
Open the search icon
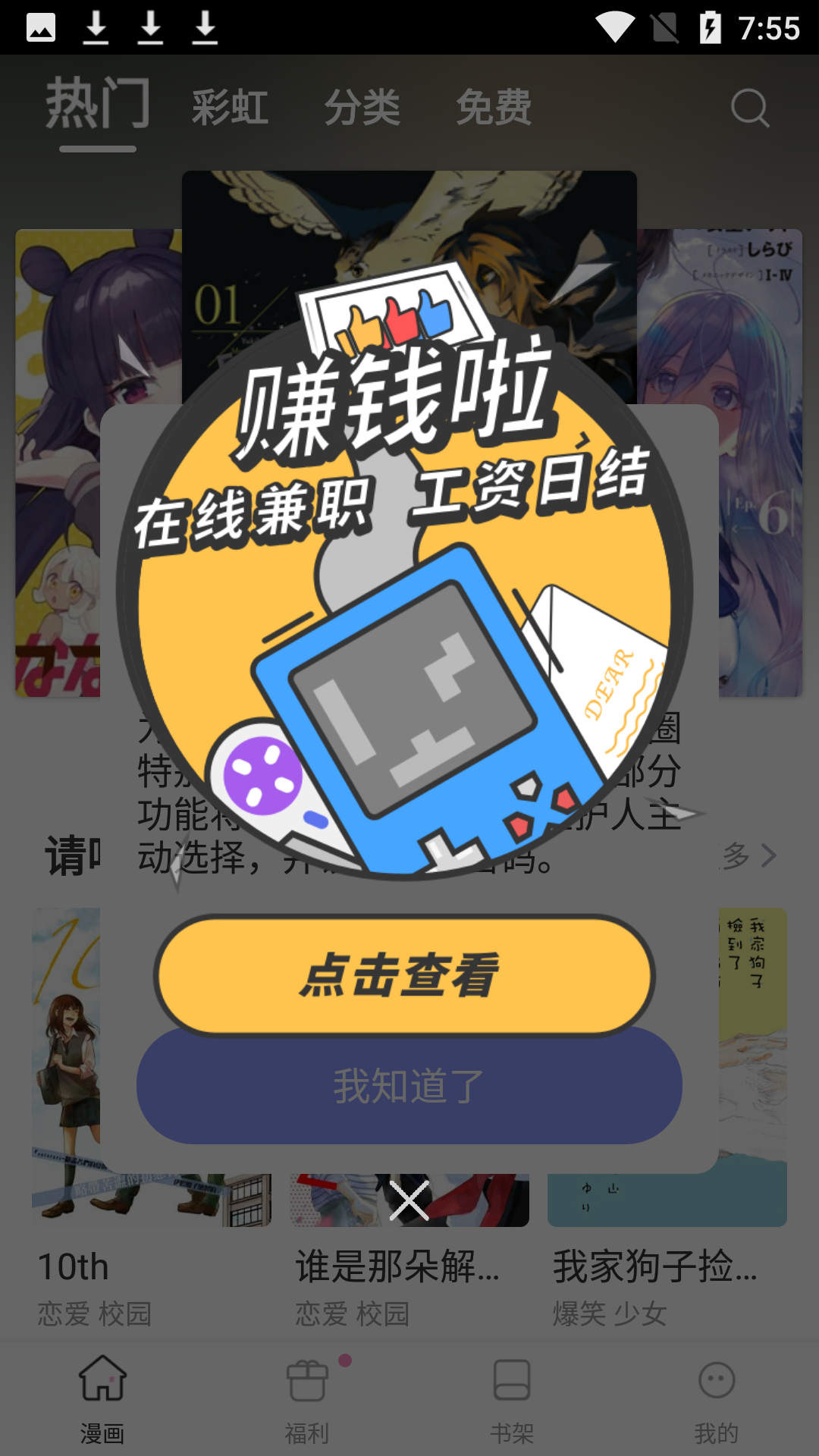pyautogui.click(x=749, y=108)
